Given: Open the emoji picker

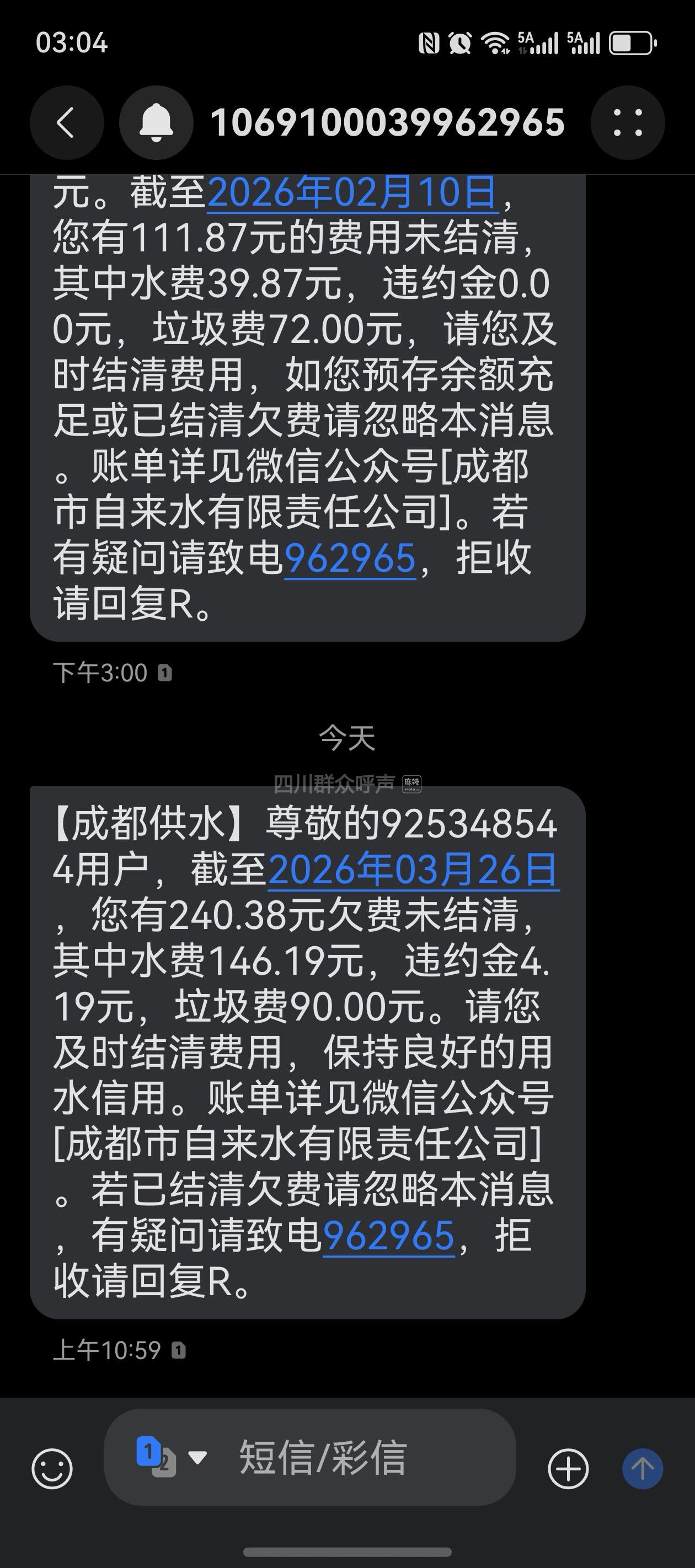Looking at the screenshot, I should 52,1469.
